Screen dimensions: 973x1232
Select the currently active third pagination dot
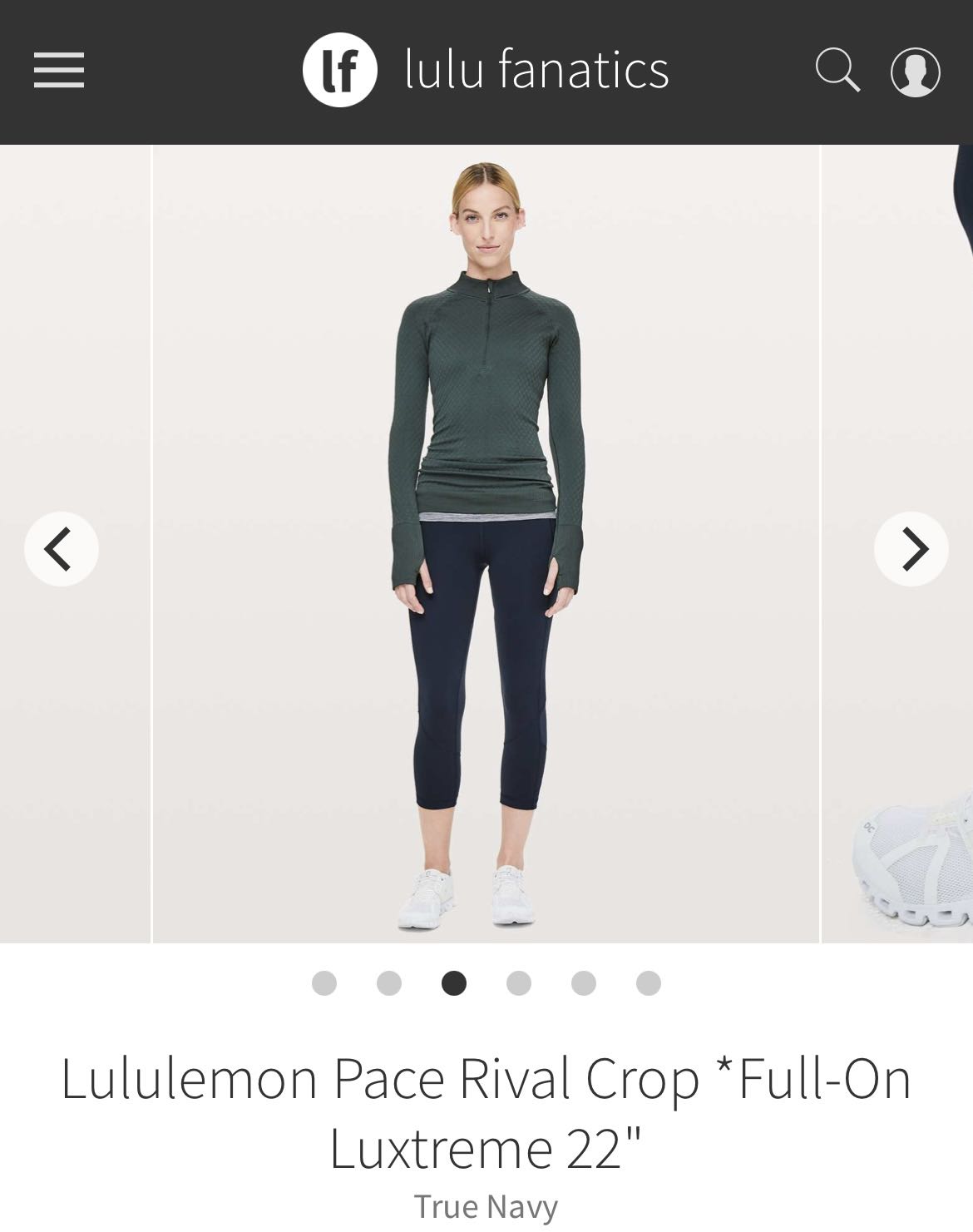click(452, 983)
